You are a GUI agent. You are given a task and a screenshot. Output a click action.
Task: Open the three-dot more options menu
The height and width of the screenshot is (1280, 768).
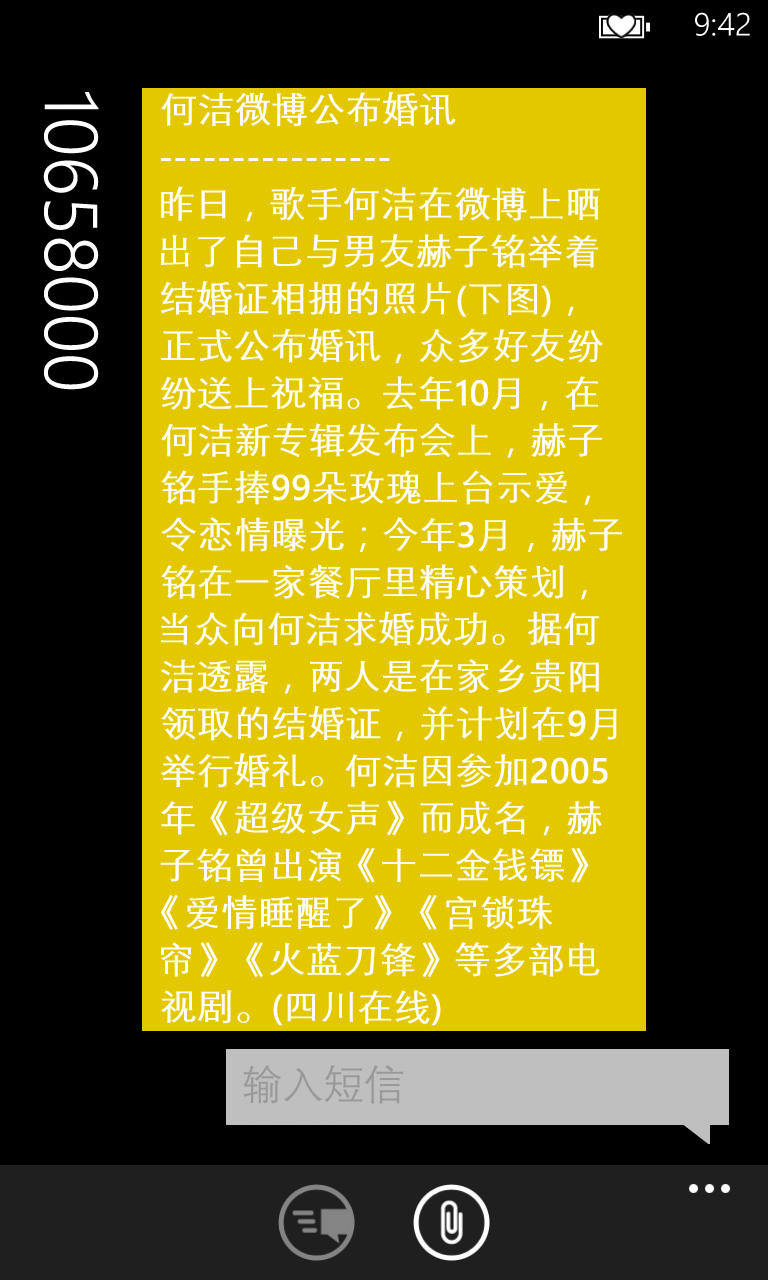(x=709, y=1189)
